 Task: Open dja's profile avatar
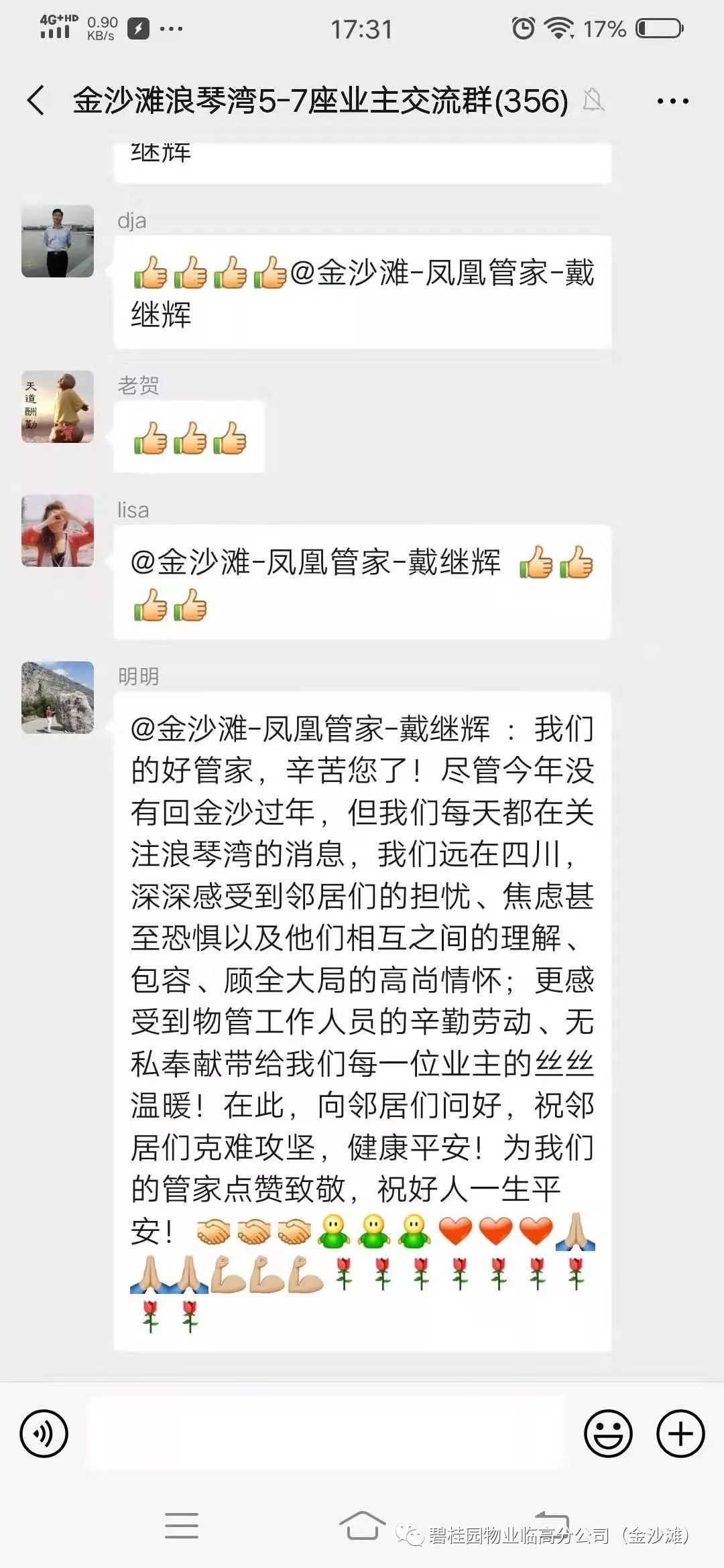click(x=58, y=241)
